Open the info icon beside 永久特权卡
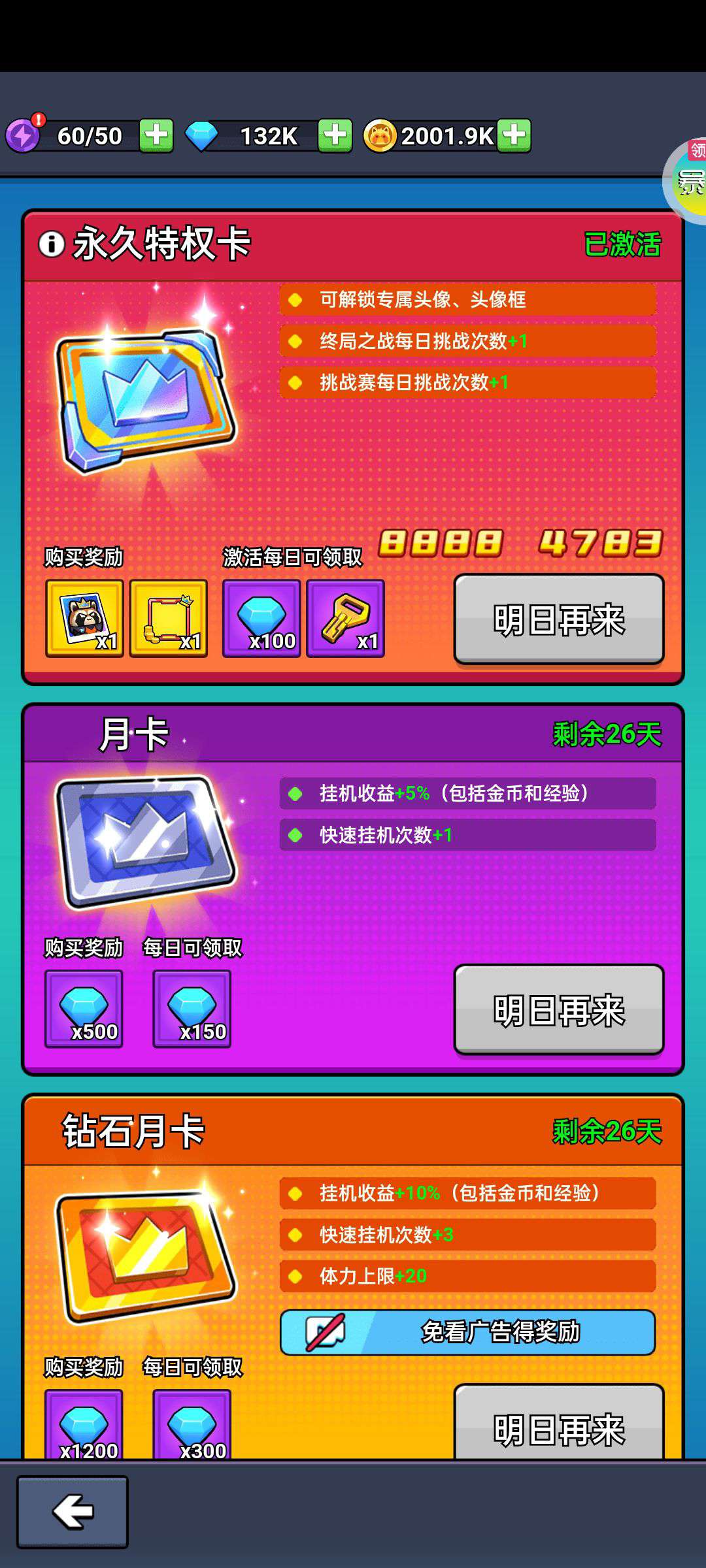Viewport: 706px width, 1568px height. [51, 244]
